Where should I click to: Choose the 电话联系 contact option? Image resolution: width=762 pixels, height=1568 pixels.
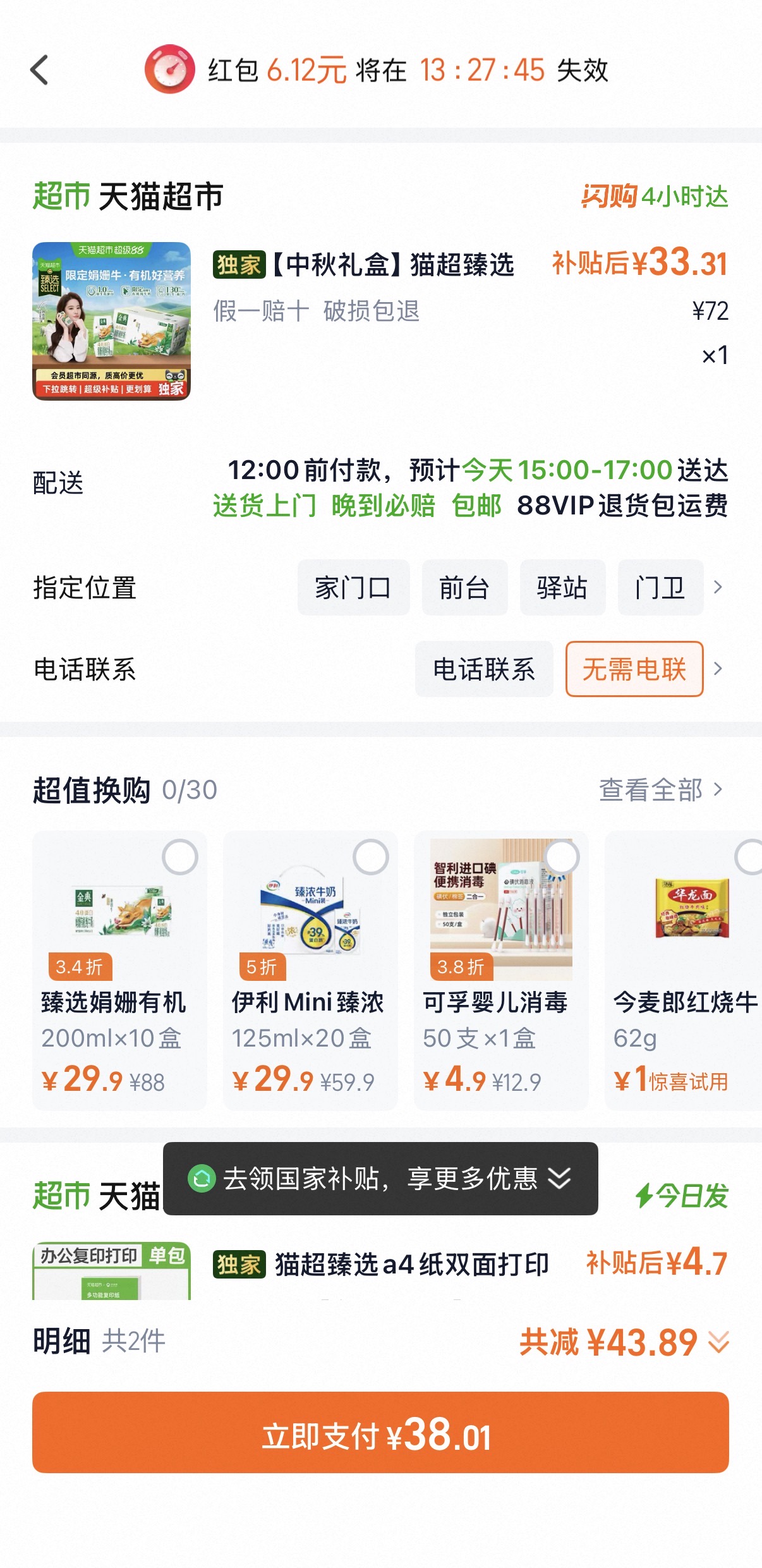[x=484, y=669]
